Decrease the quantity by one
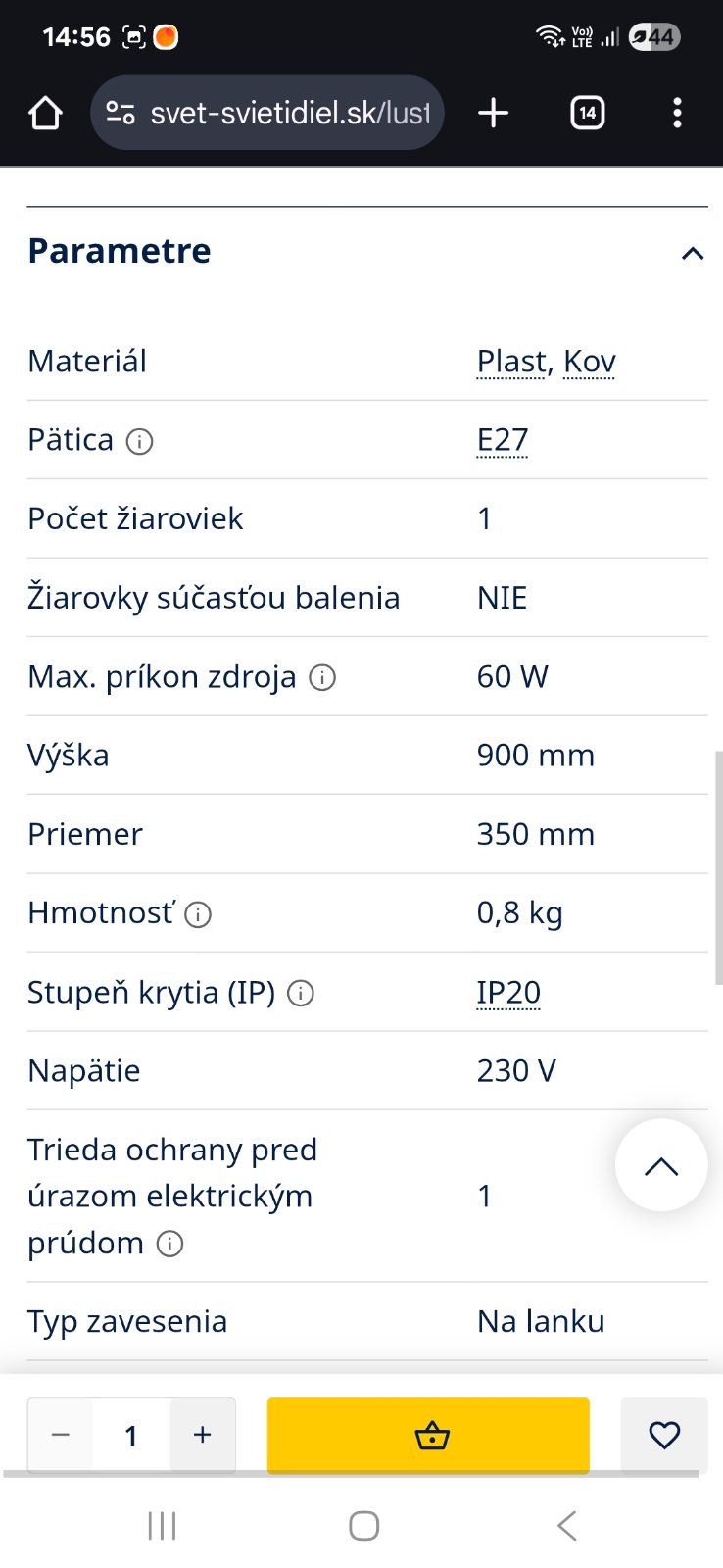Image resolution: width=723 pixels, height=1568 pixels. (x=61, y=1435)
